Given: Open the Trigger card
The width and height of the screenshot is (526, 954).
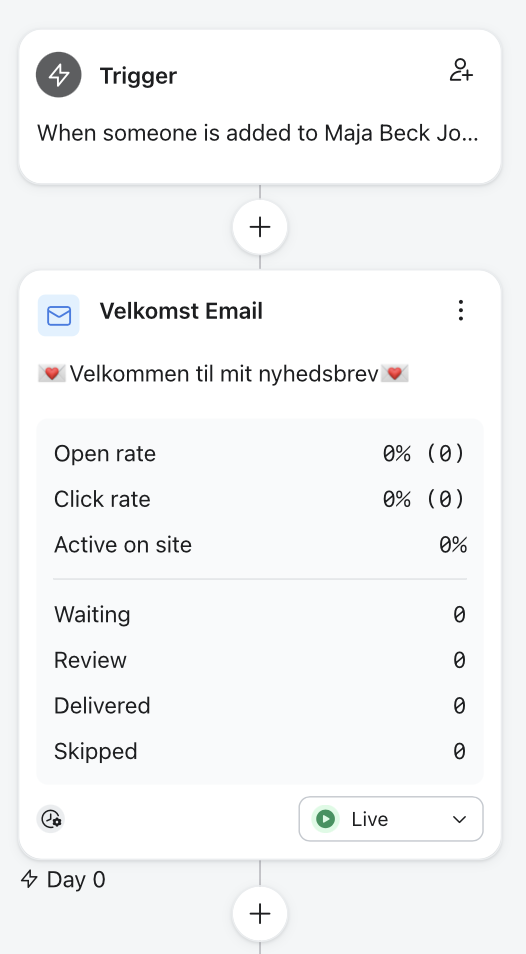Looking at the screenshot, I should click(260, 107).
